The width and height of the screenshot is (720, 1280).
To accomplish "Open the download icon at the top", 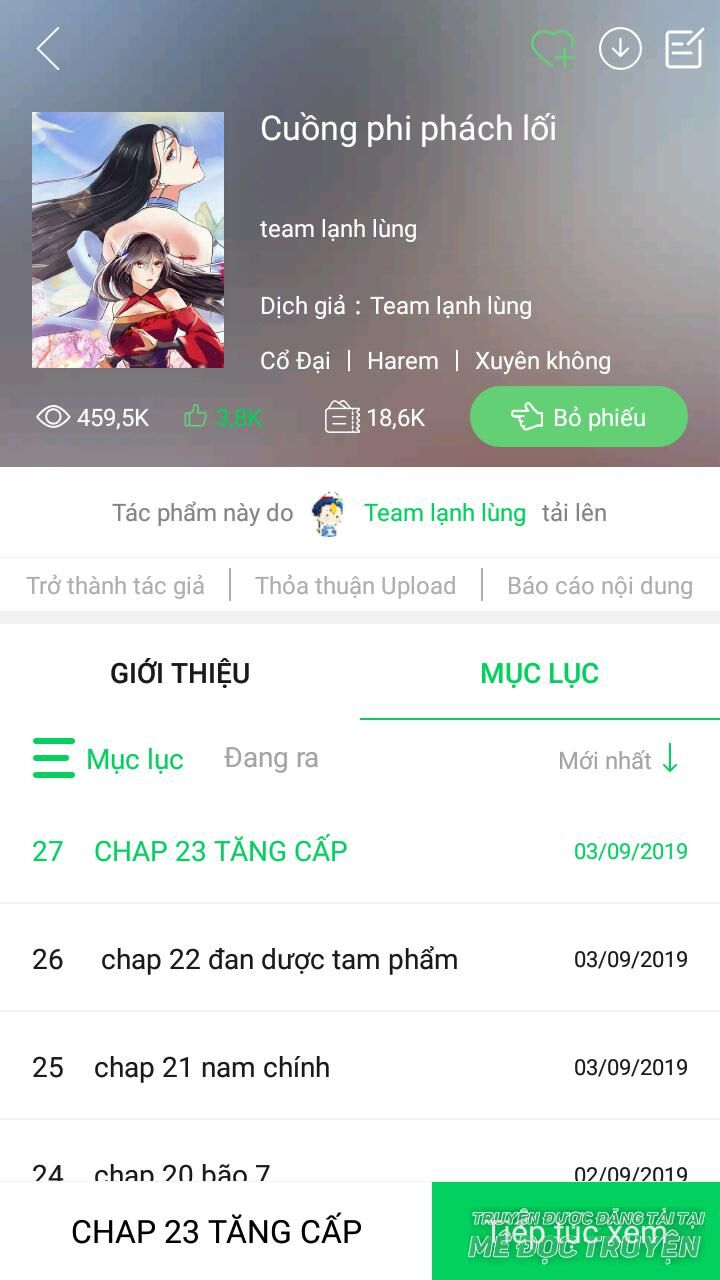I will click(x=621, y=48).
